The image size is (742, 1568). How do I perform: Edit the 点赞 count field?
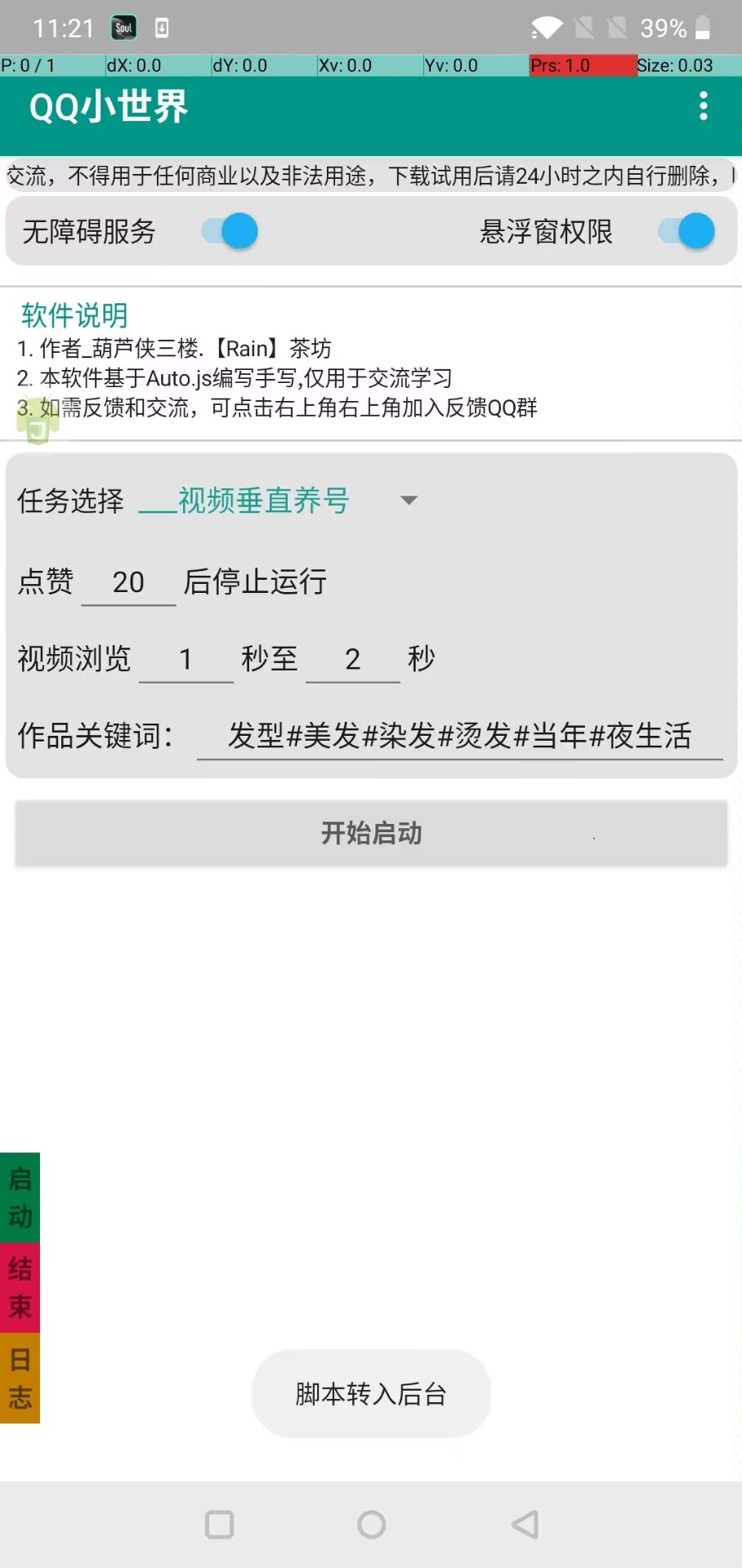point(128,582)
